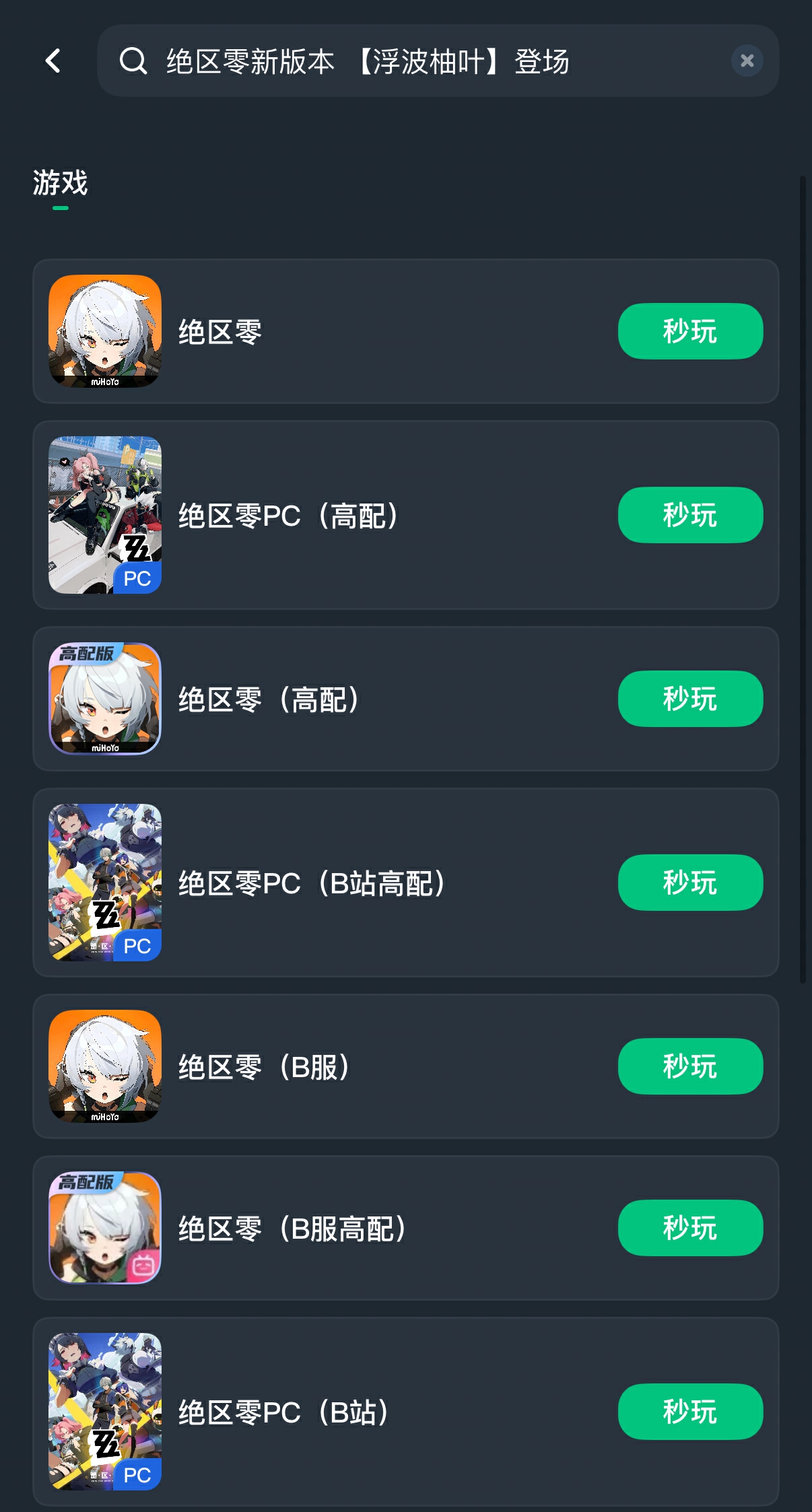Tap 秒玩 for 绝区零PC（B站高配）
The image size is (812, 1512).
tap(690, 883)
